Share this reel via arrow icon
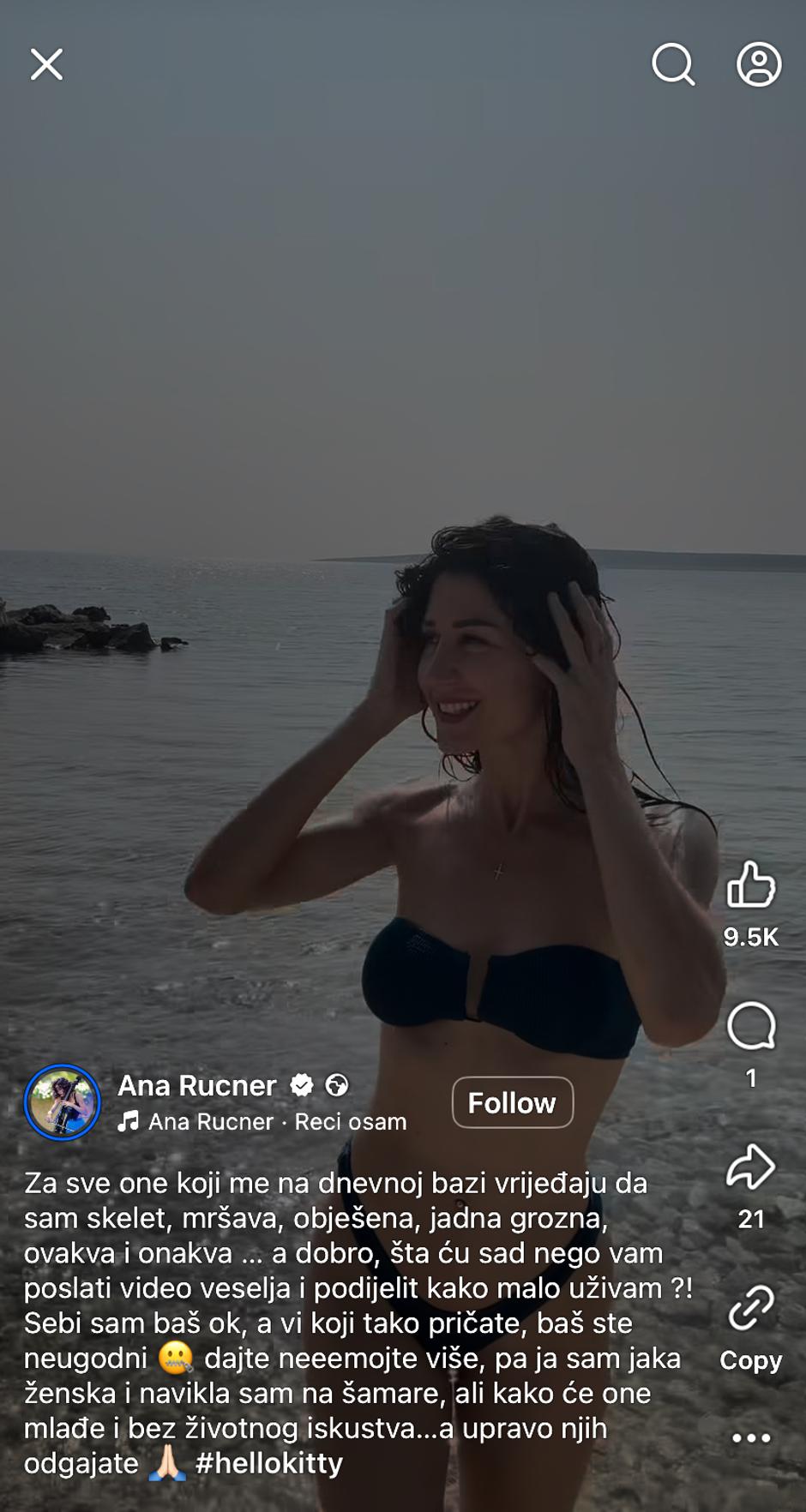806x1512 pixels. (x=751, y=1167)
